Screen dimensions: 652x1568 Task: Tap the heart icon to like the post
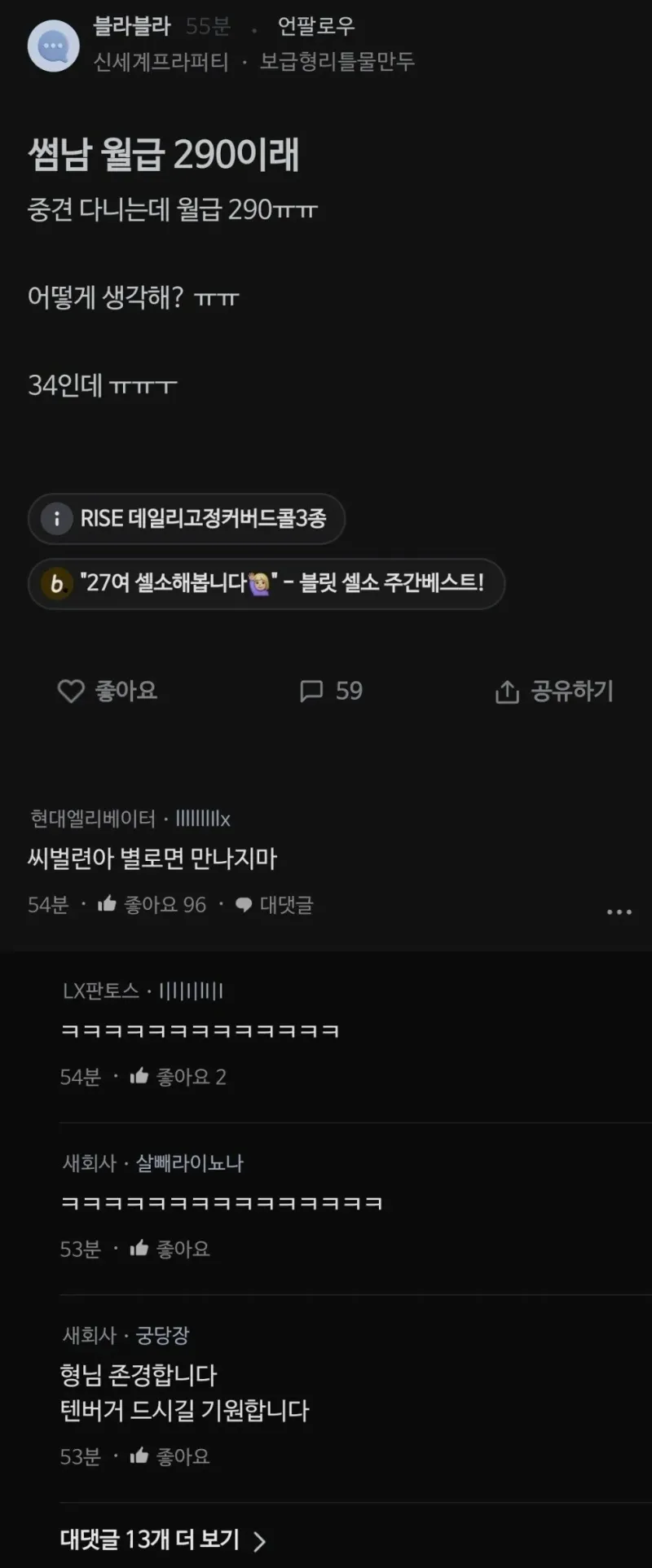tap(71, 691)
